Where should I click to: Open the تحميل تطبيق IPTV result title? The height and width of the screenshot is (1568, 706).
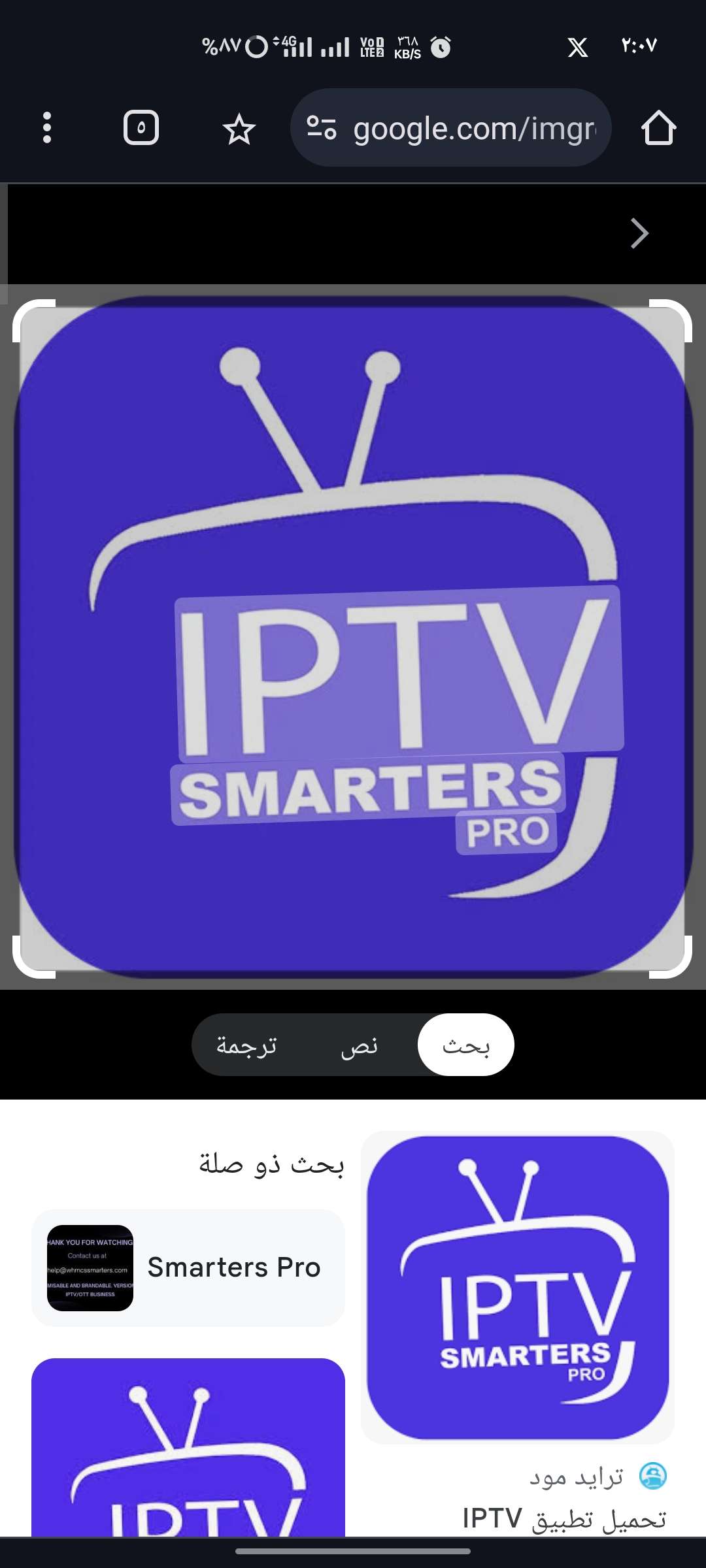pyautogui.click(x=563, y=1518)
